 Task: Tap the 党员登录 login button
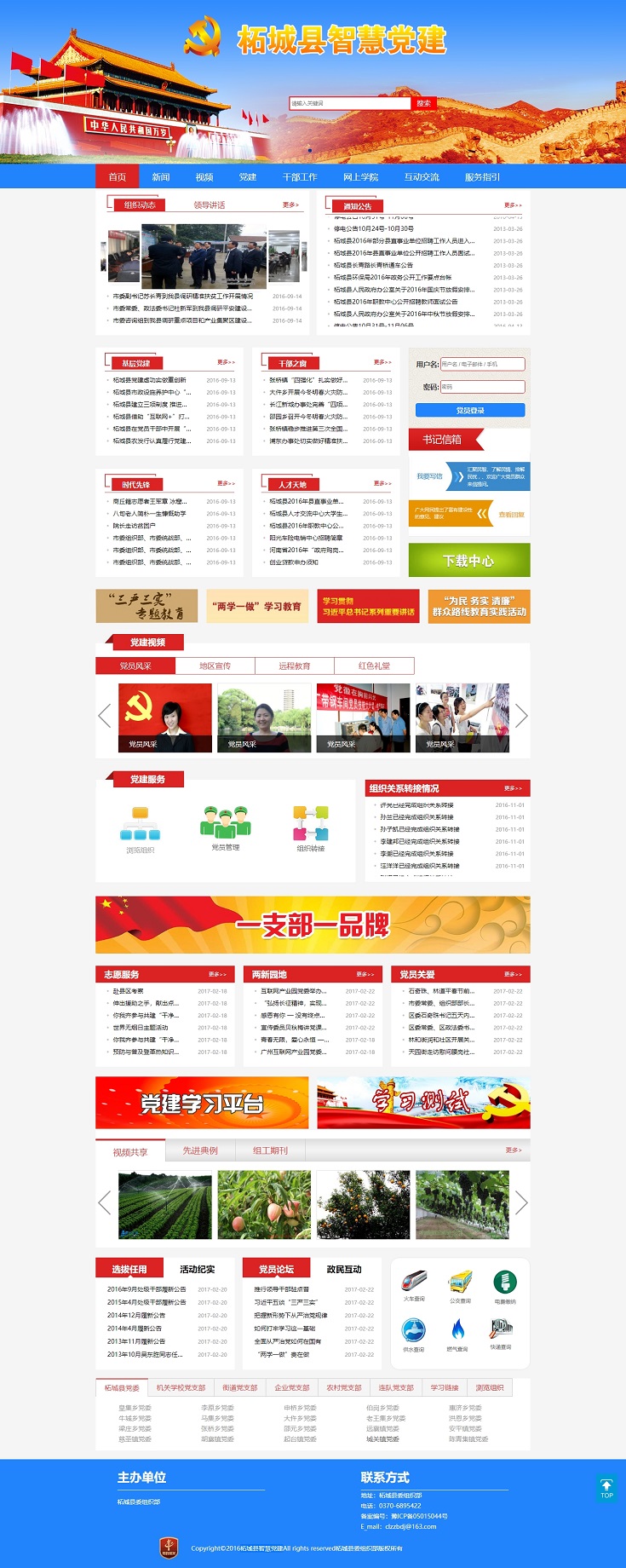(470, 410)
